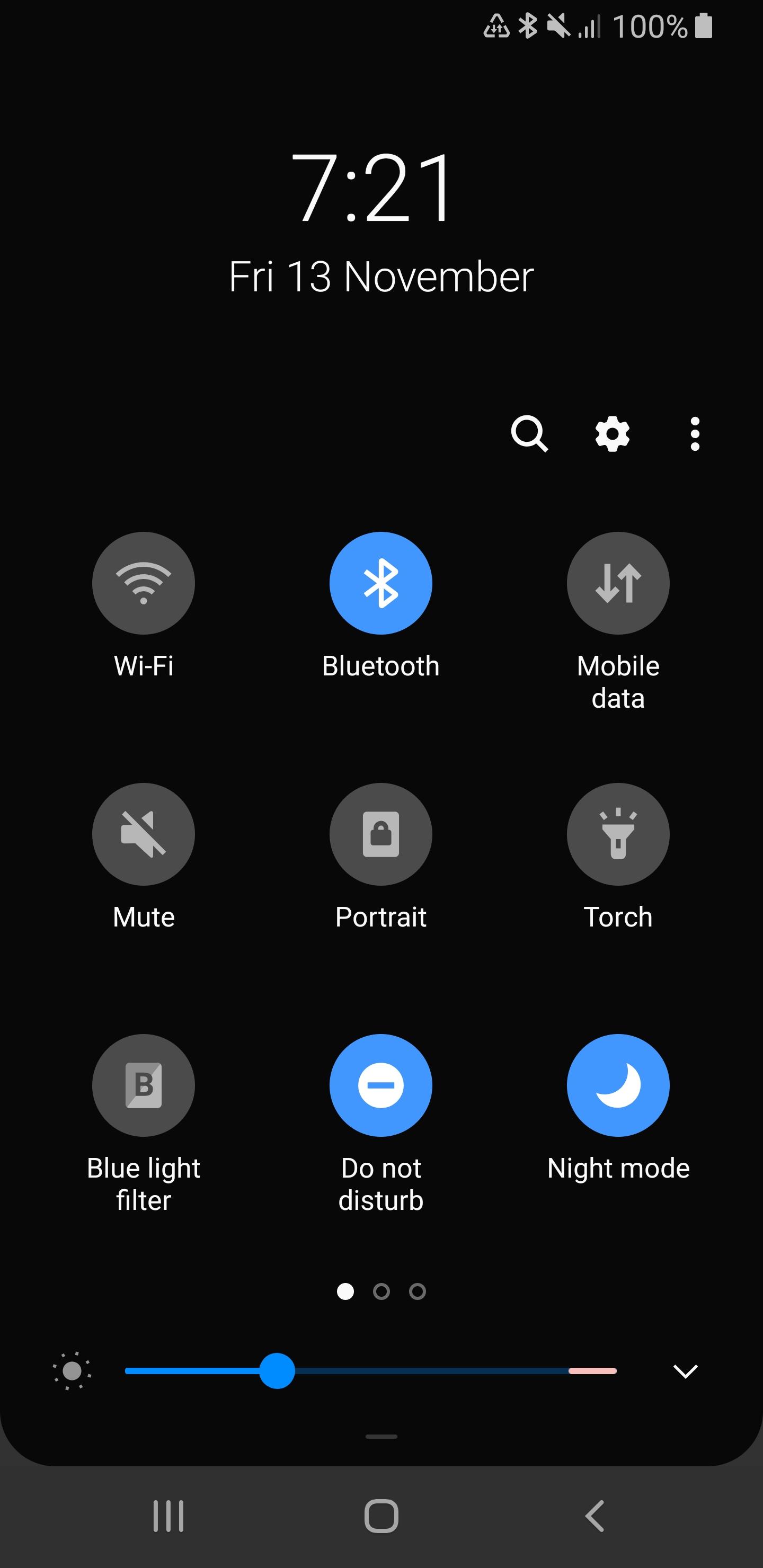The height and width of the screenshot is (1568, 763).
Task: Open recent apps from the navigation bar
Action: pos(168,1516)
